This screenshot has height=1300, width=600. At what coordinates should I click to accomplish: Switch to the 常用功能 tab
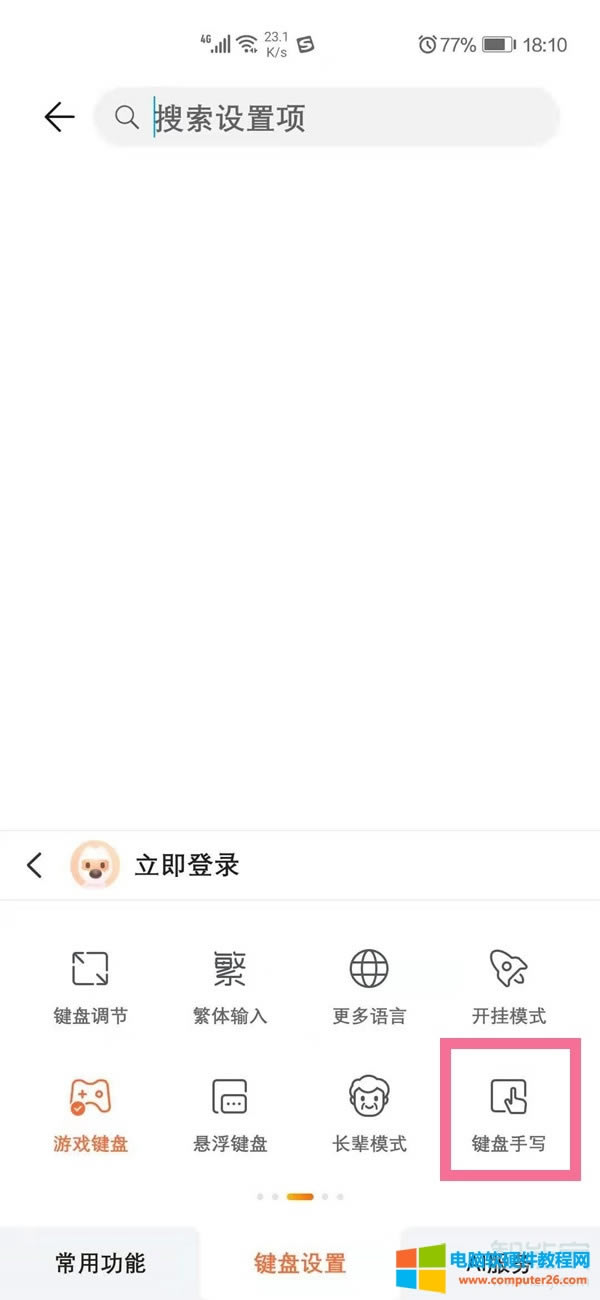click(x=100, y=1263)
